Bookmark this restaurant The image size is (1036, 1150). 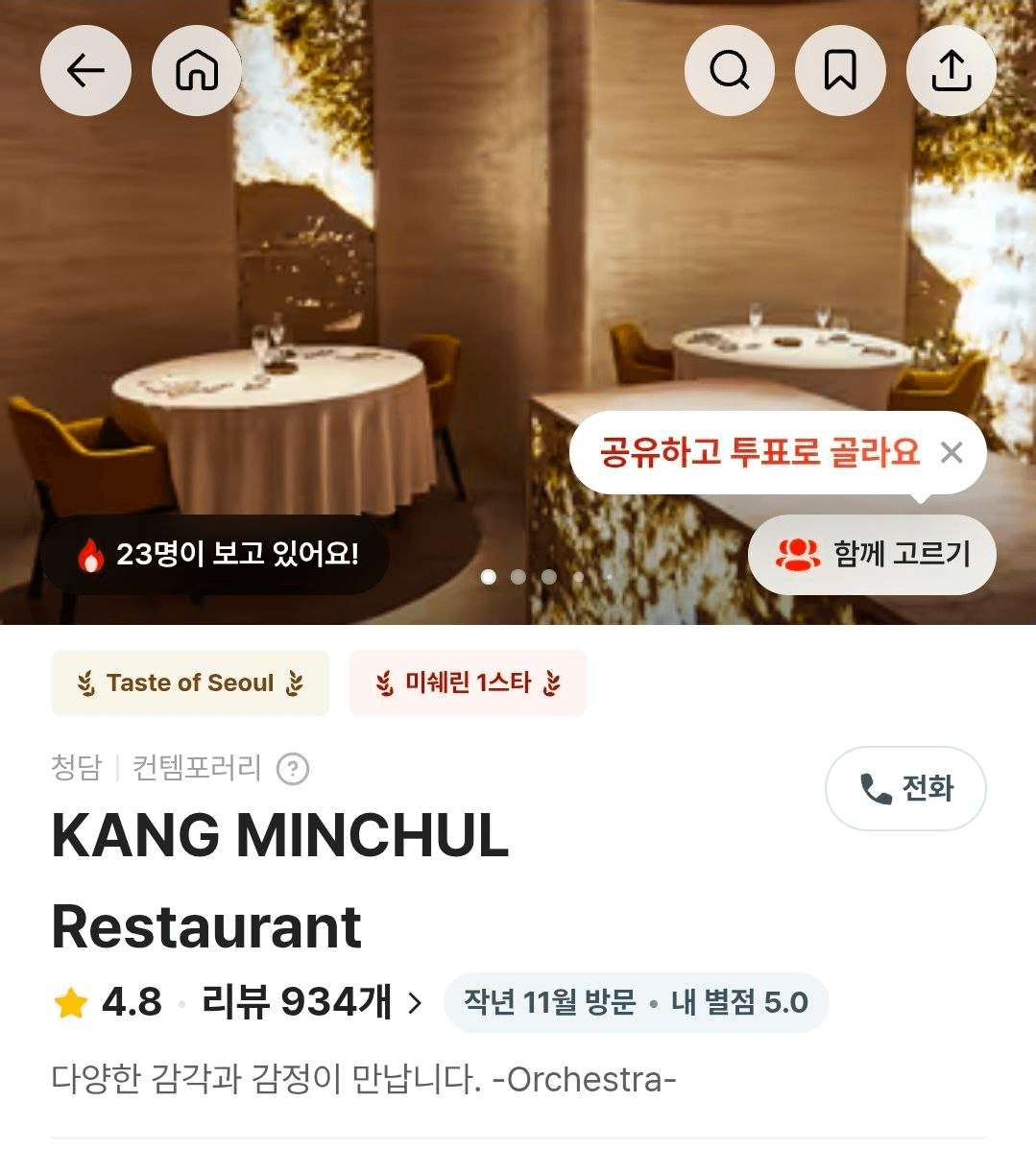click(x=840, y=71)
